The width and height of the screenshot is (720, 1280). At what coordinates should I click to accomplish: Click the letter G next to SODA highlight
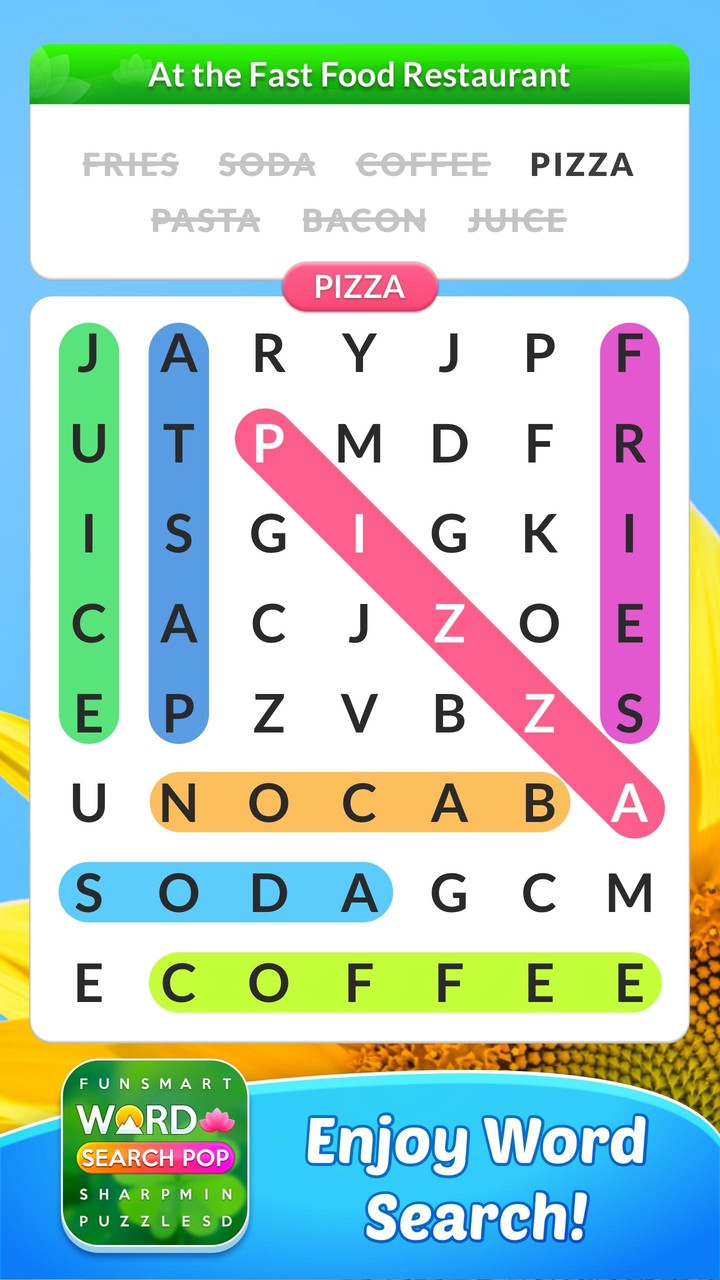[451, 892]
